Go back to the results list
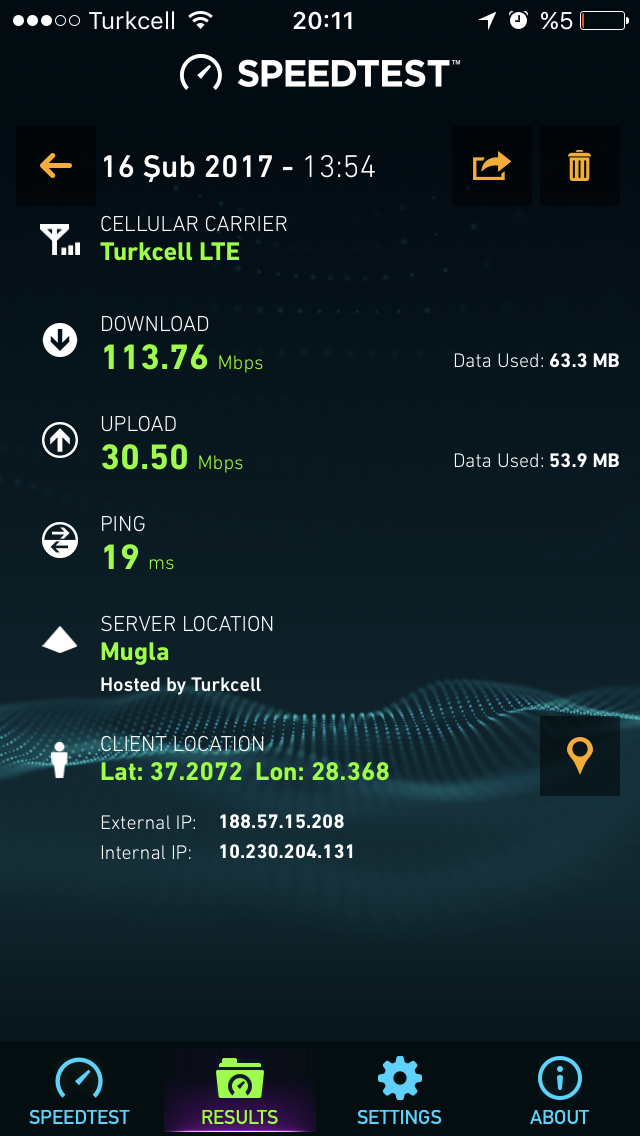This screenshot has width=640, height=1136. (56, 166)
